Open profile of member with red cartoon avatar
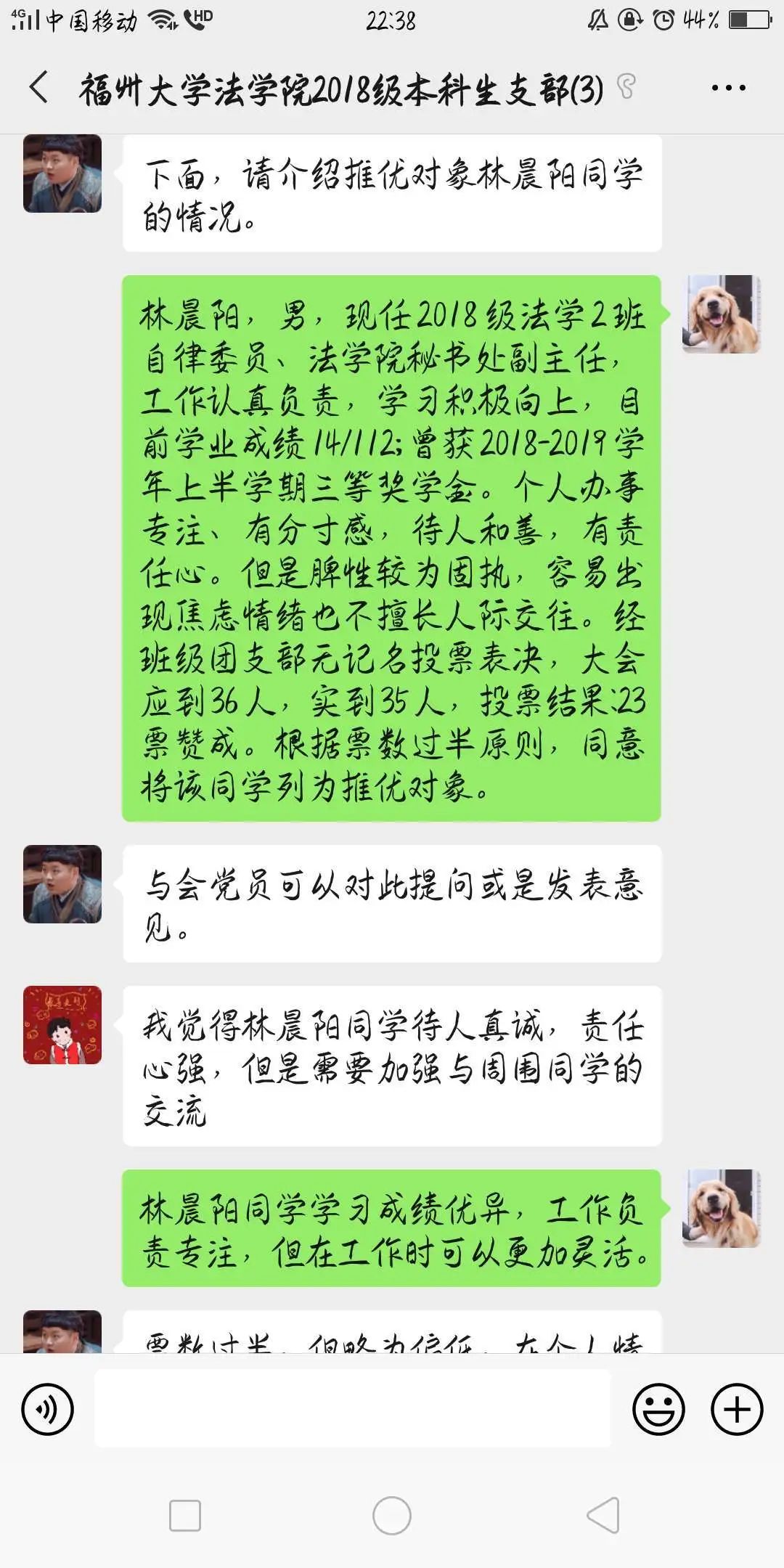 coord(62,1025)
